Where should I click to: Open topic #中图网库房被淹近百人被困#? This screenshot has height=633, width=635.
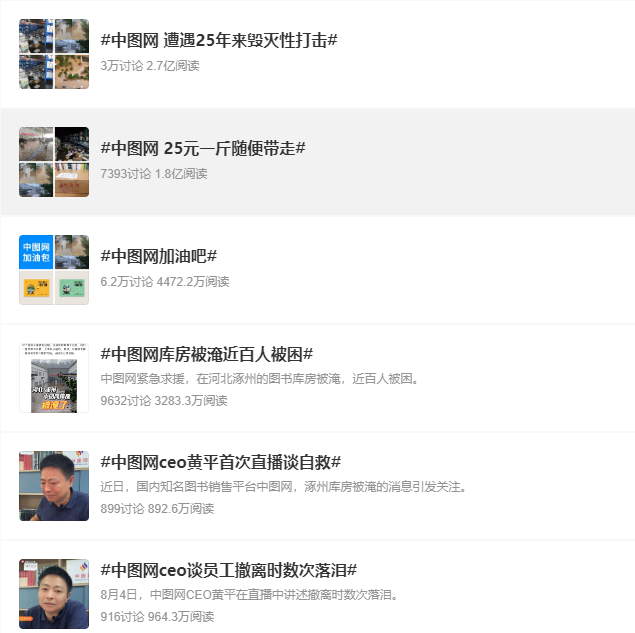click(x=207, y=354)
